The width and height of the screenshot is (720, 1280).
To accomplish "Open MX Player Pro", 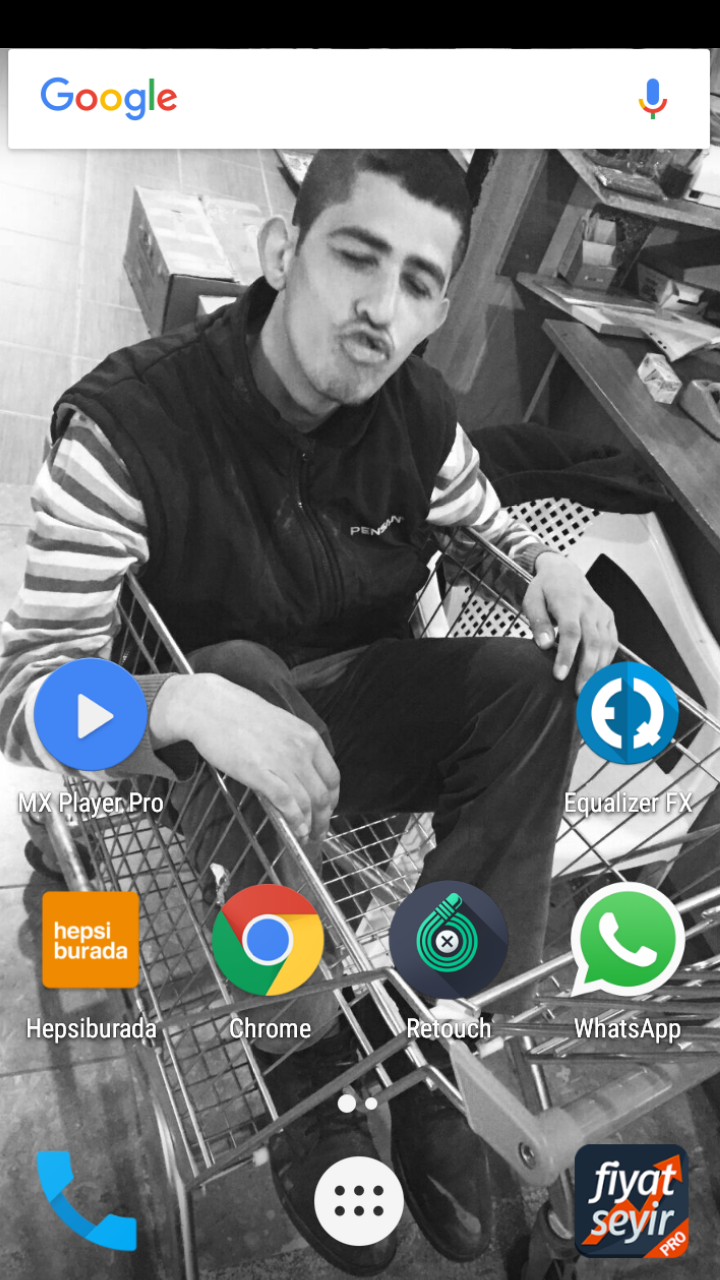I will coord(90,715).
